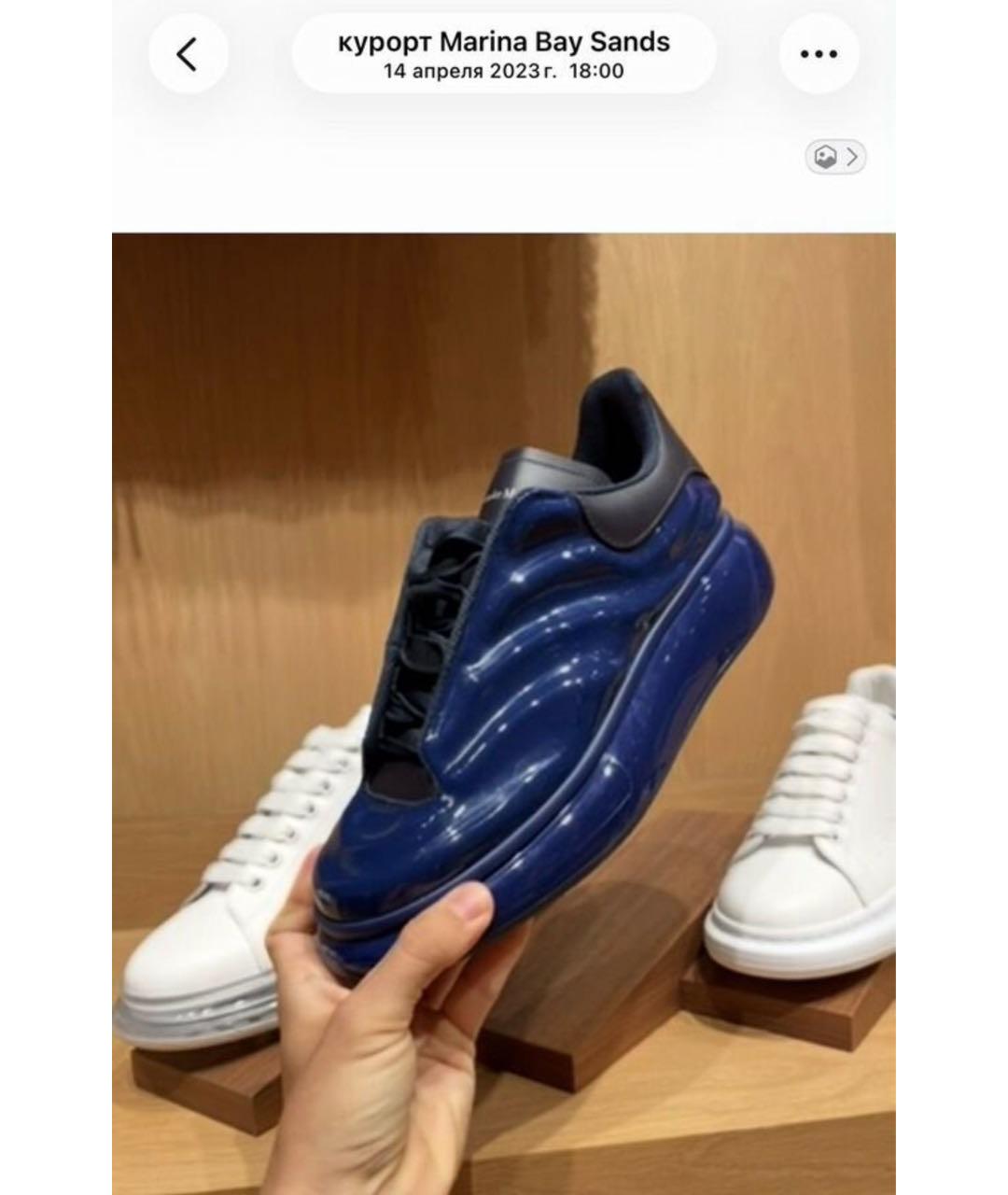1008x1195 pixels.
Task: Open the three-dot more options menu
Action: click(x=819, y=54)
